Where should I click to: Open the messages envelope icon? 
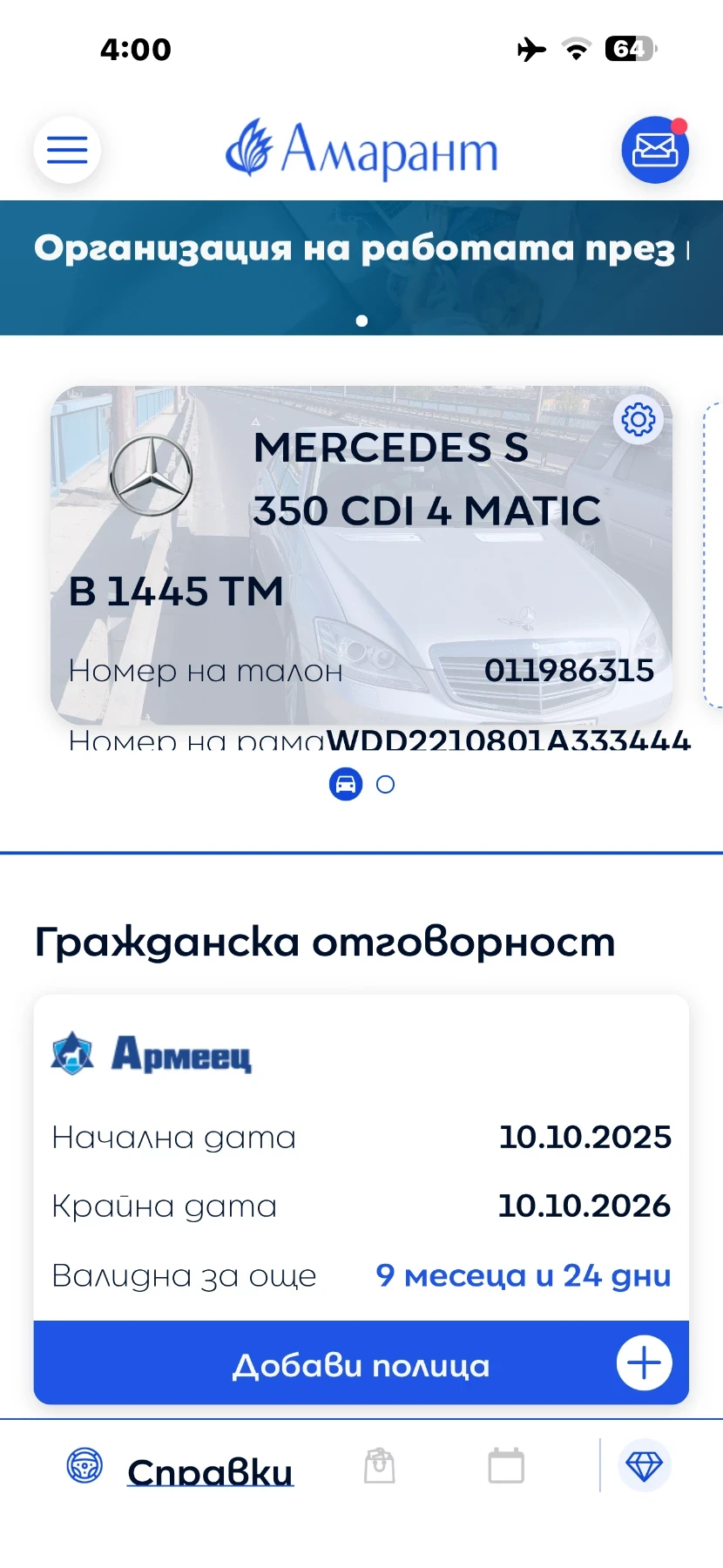(655, 150)
